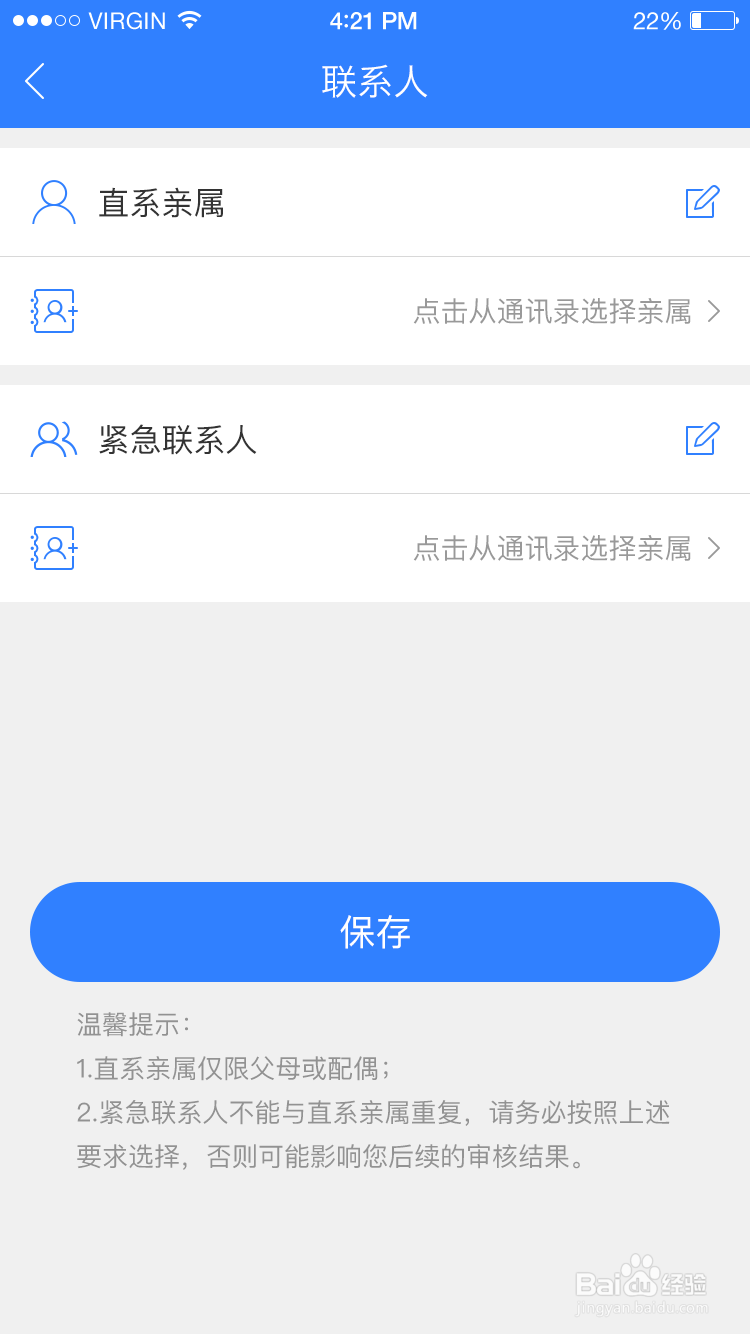The image size is (750, 1334).
Task: Click the 4:21 PM clock display
Action: pos(374,19)
